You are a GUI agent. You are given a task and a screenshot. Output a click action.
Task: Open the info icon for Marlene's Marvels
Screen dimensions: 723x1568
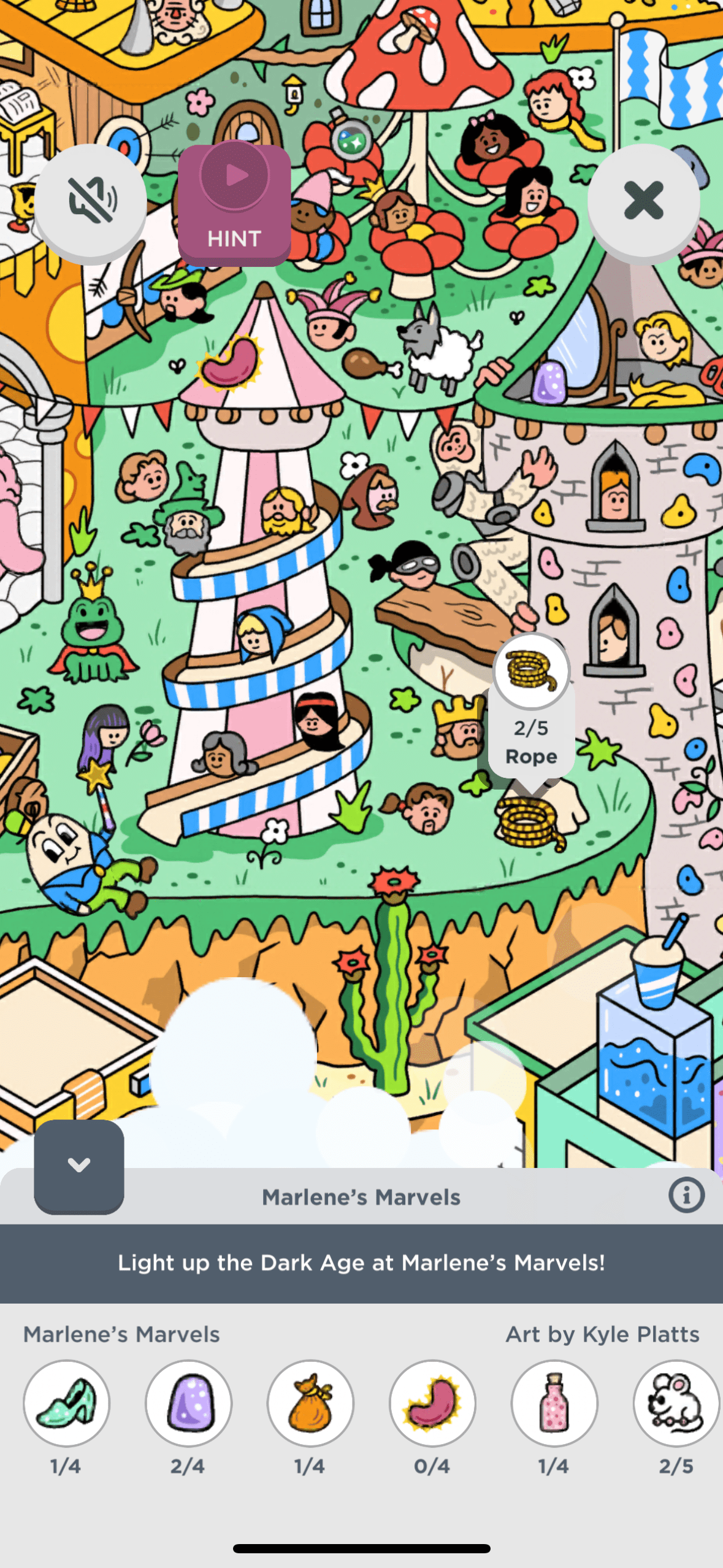click(x=686, y=1195)
